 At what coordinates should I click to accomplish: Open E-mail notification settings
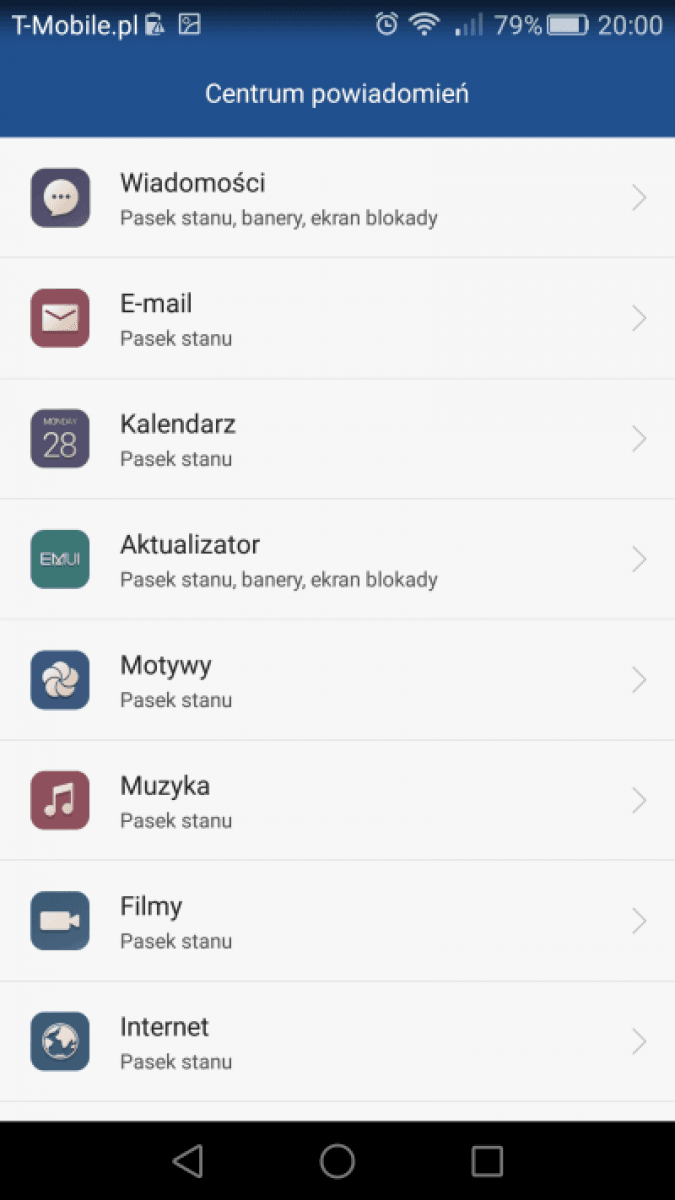(x=337, y=318)
